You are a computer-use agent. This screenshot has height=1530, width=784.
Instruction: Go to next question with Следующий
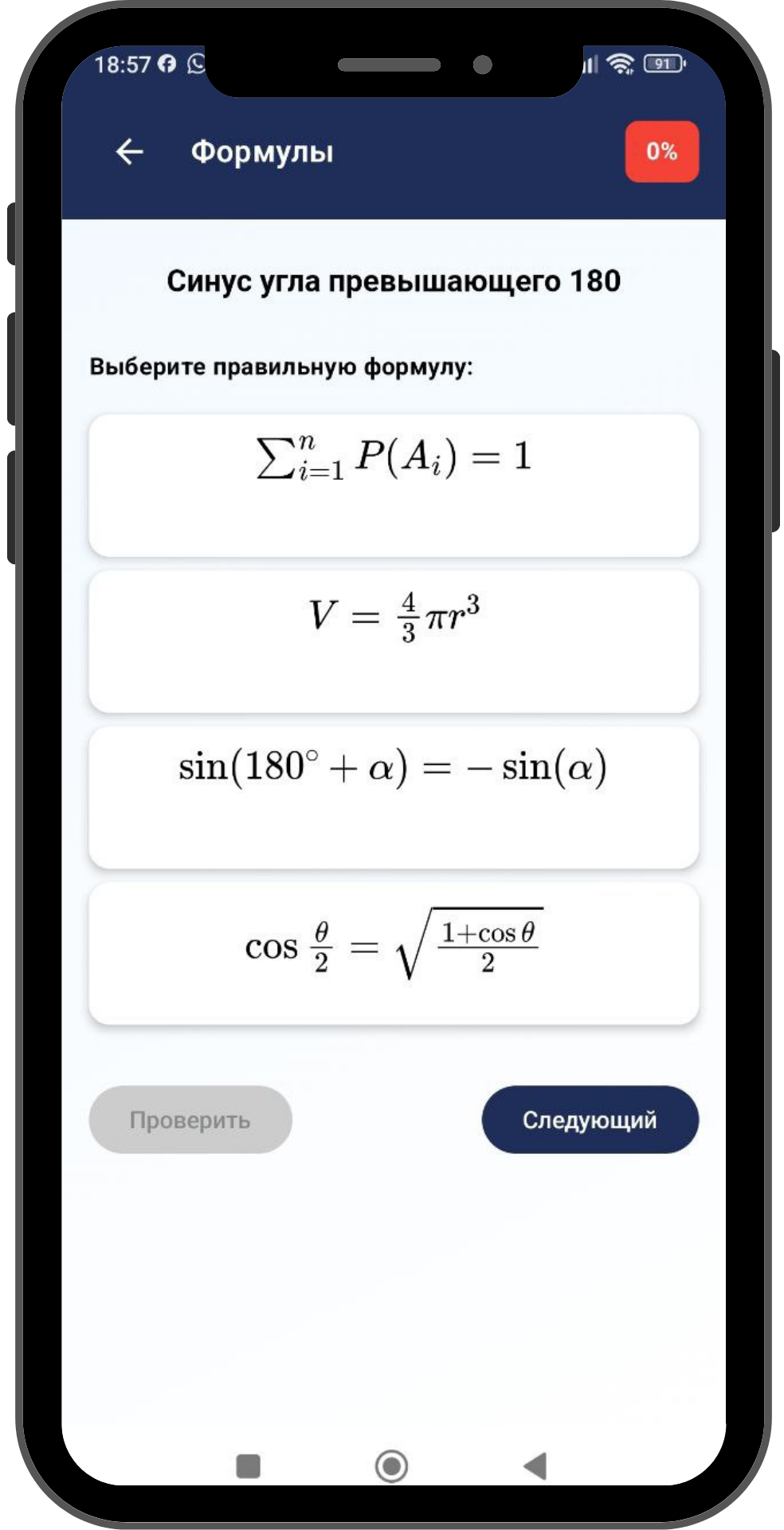tap(590, 1120)
